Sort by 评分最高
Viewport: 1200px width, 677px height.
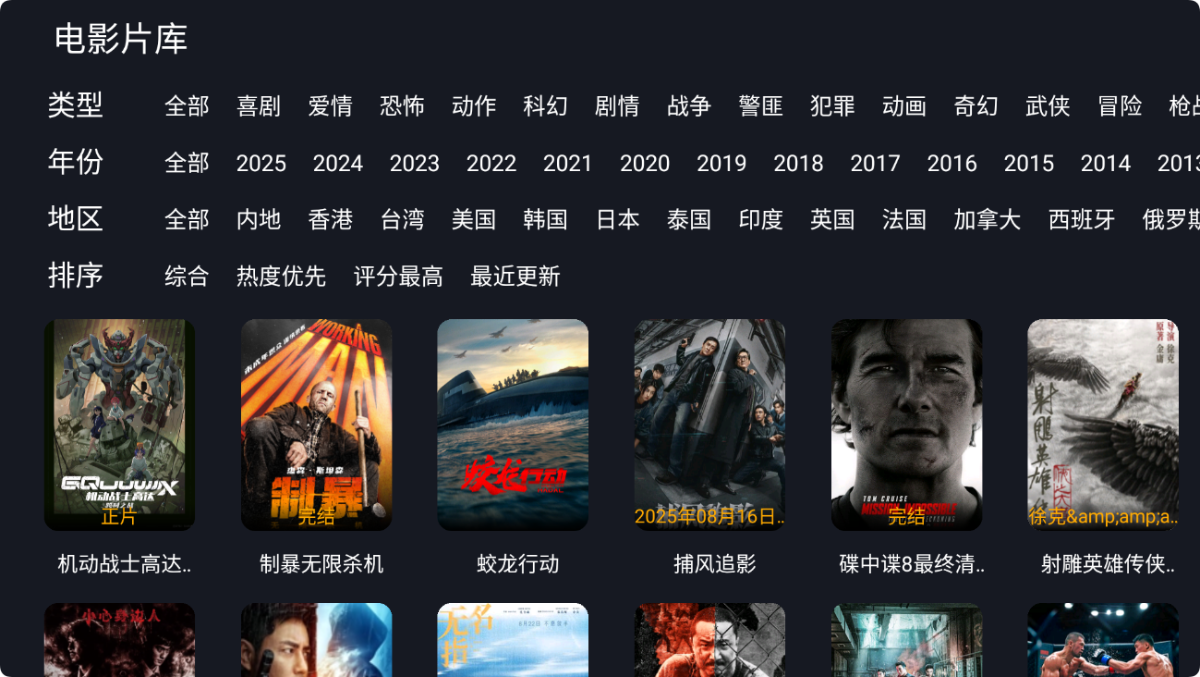click(x=398, y=277)
